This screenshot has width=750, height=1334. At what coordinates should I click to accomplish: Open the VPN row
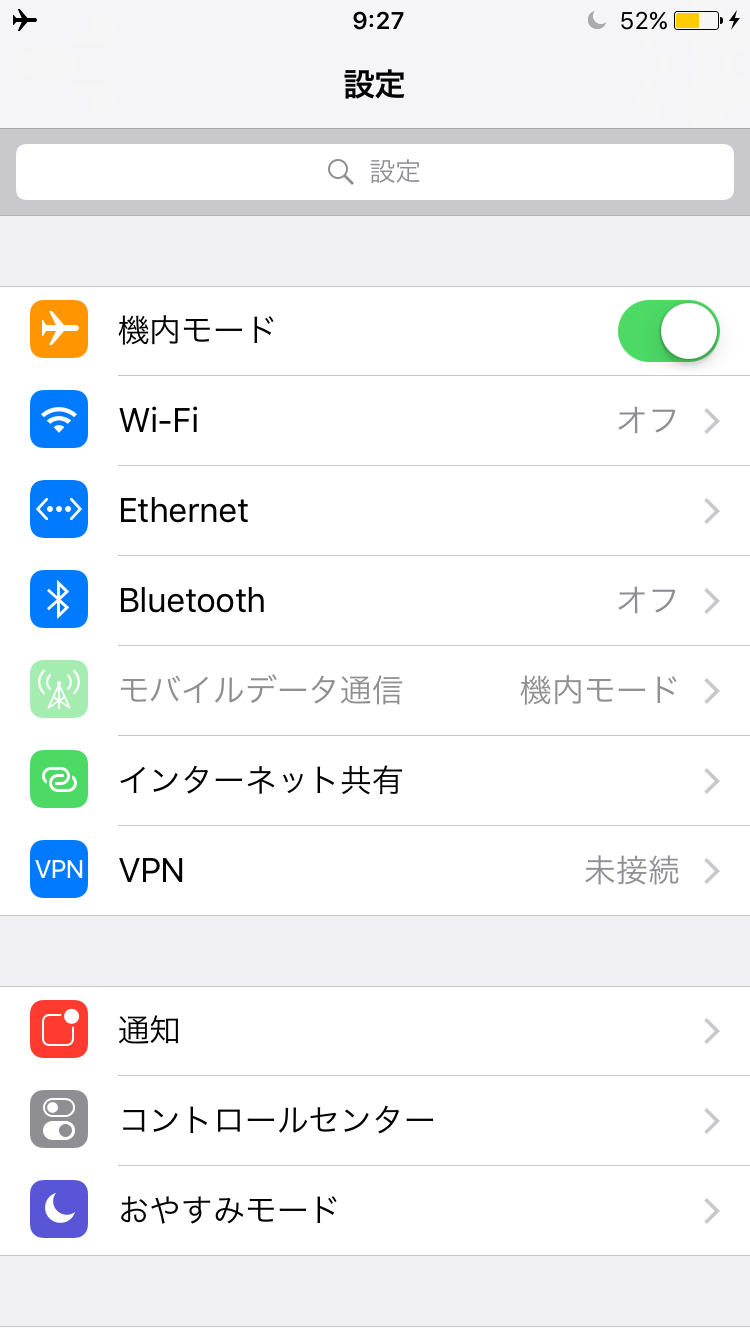coord(375,871)
